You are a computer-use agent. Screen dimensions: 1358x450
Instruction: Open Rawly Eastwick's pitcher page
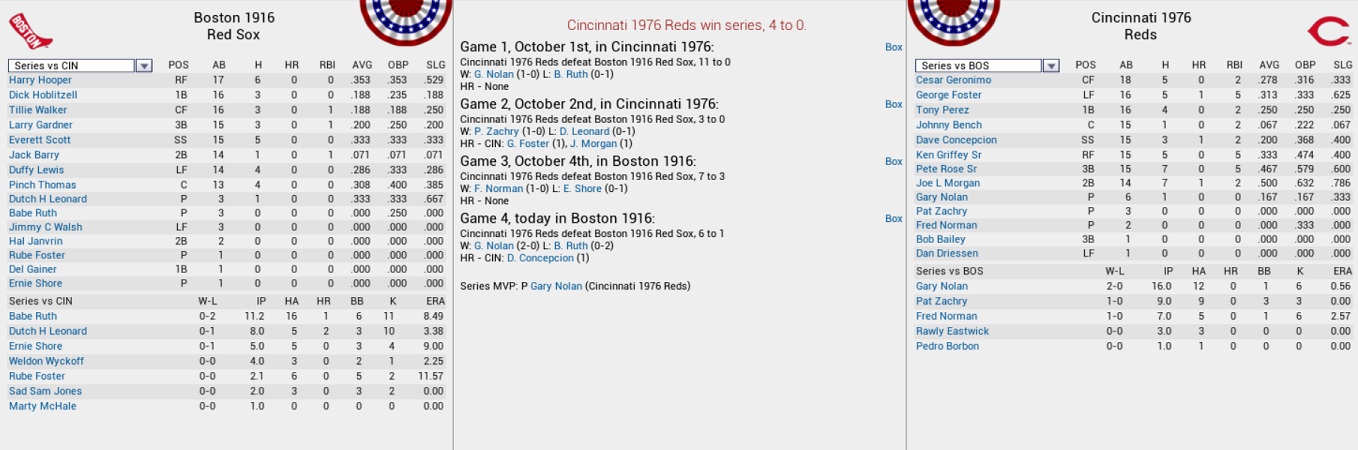point(952,331)
